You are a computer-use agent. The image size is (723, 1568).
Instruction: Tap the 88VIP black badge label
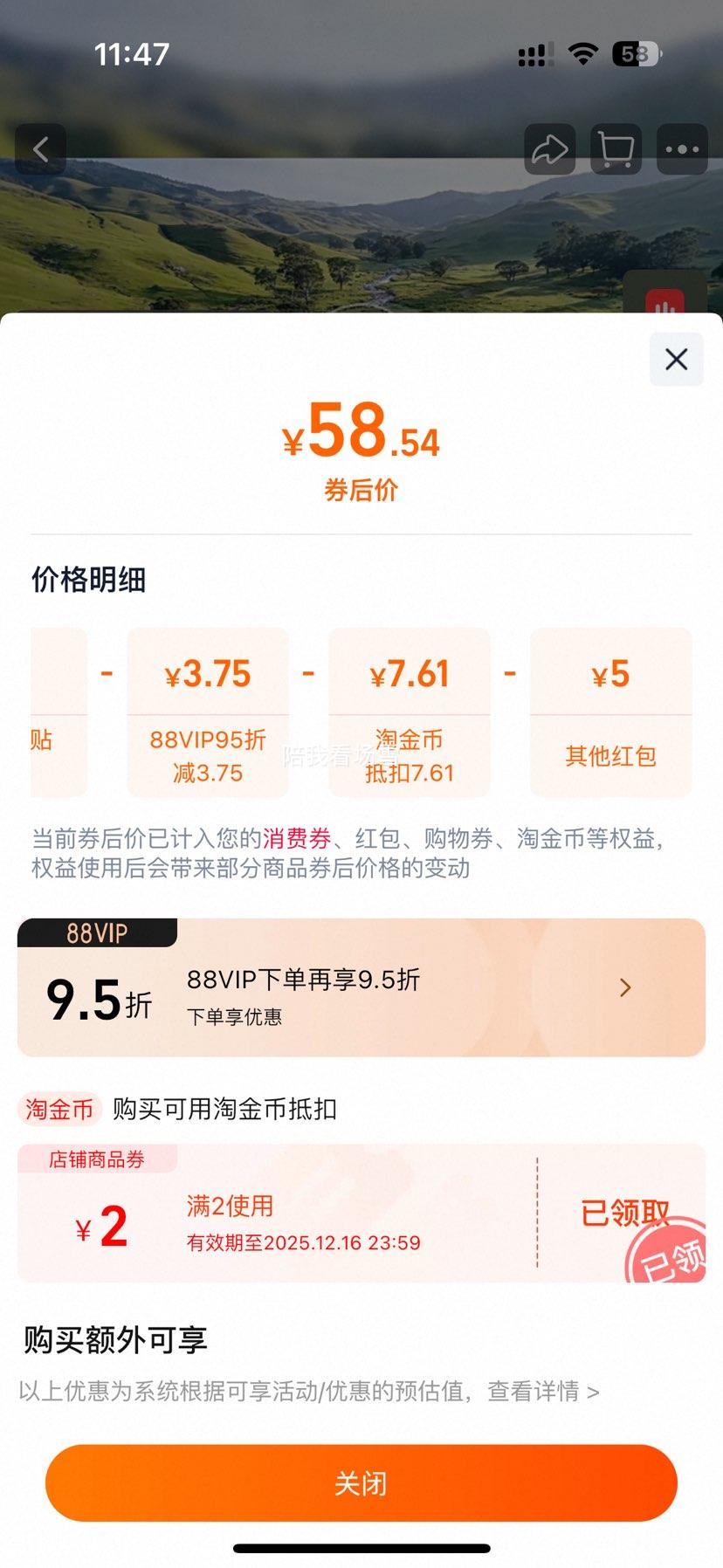coord(98,932)
